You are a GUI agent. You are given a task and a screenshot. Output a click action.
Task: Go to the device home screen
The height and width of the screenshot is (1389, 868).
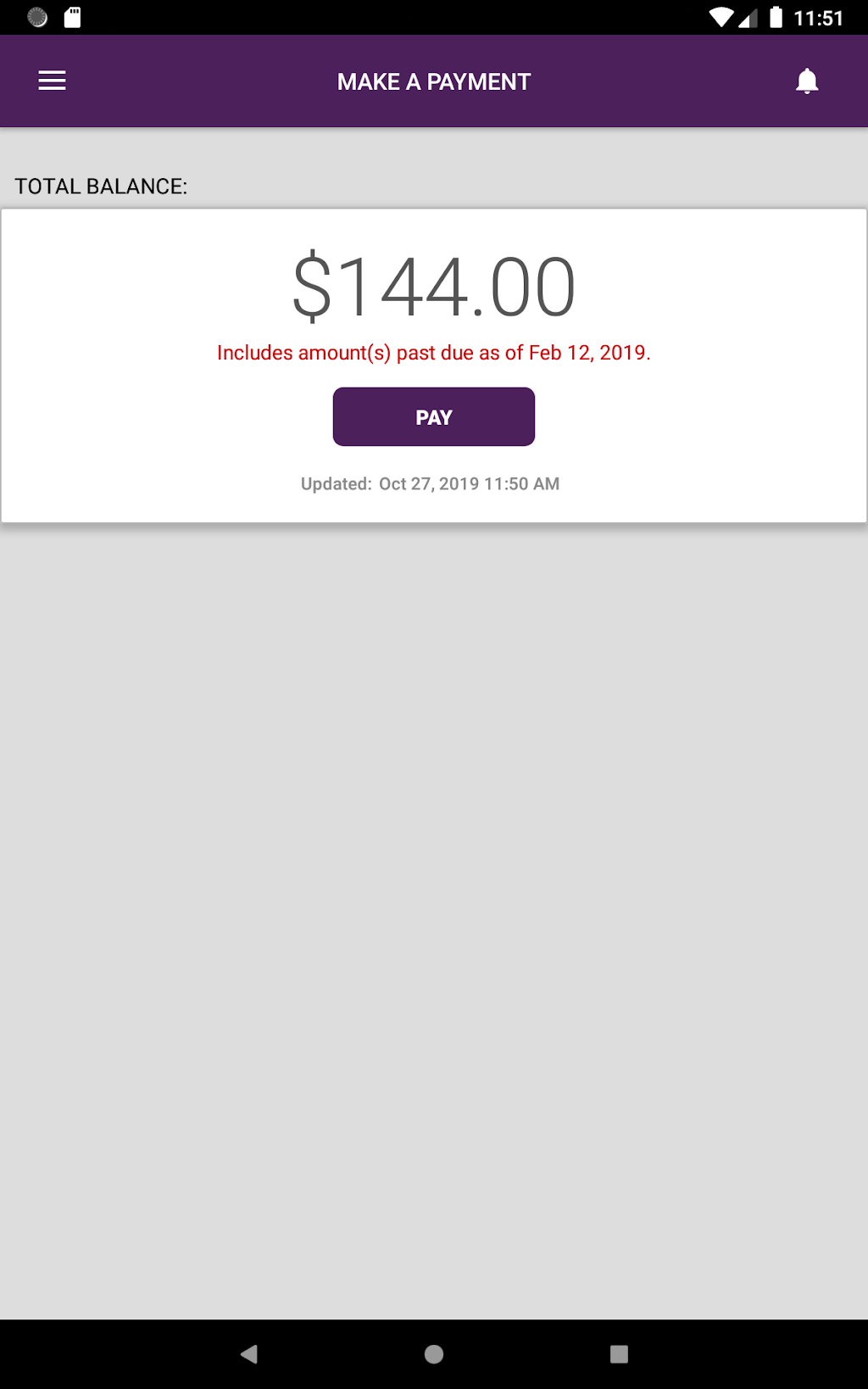click(433, 1354)
